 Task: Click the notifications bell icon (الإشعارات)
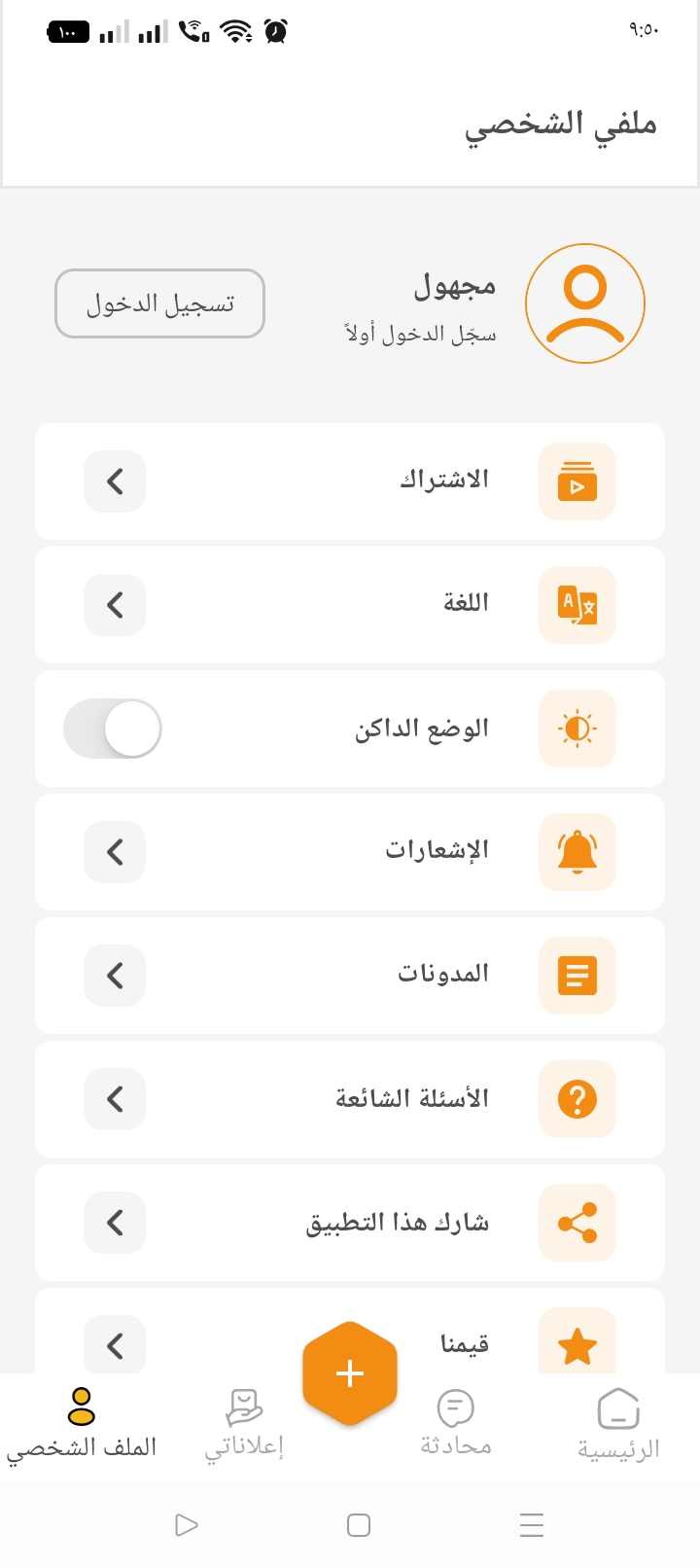[577, 851]
